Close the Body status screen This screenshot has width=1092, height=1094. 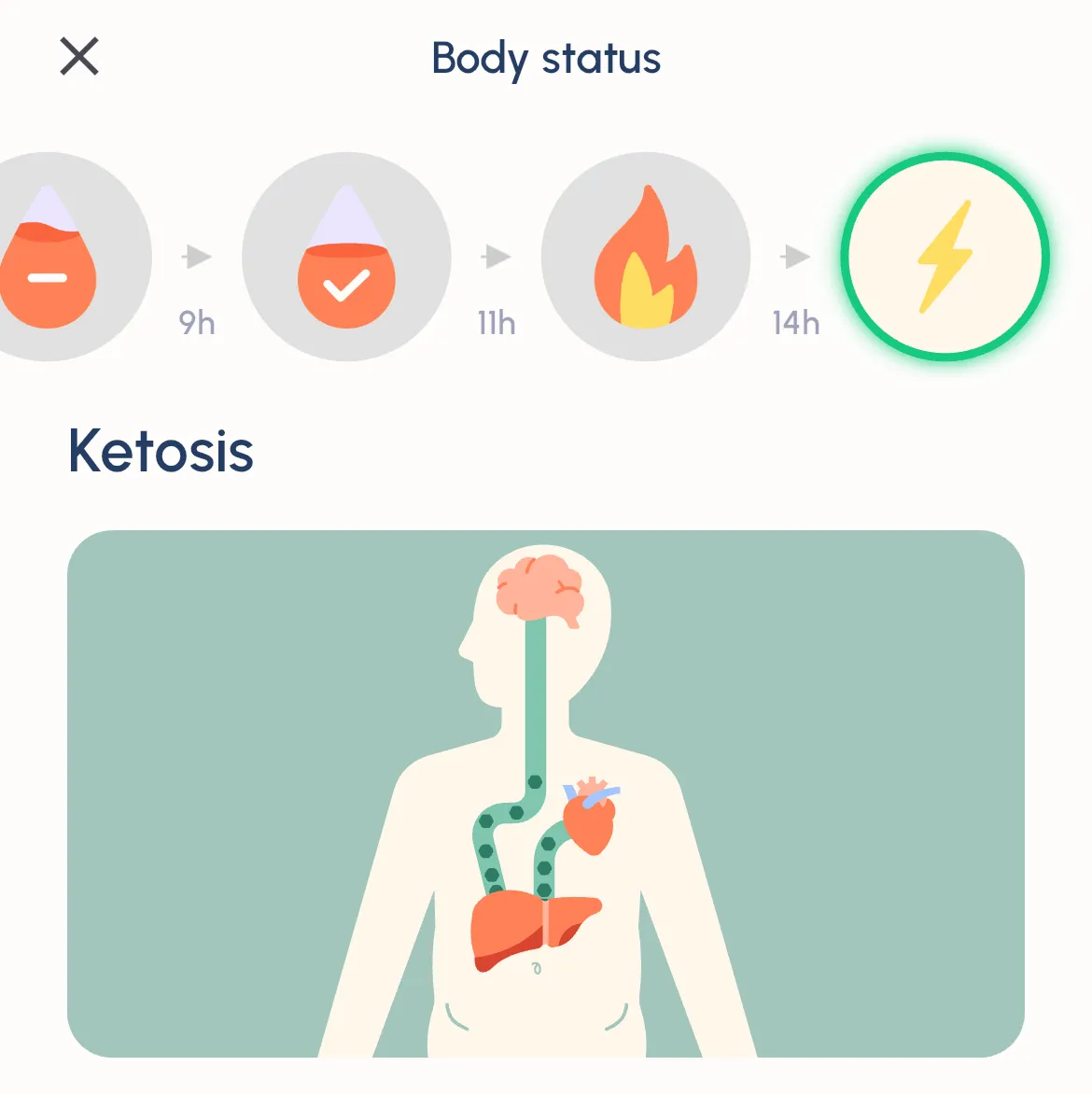79,57
